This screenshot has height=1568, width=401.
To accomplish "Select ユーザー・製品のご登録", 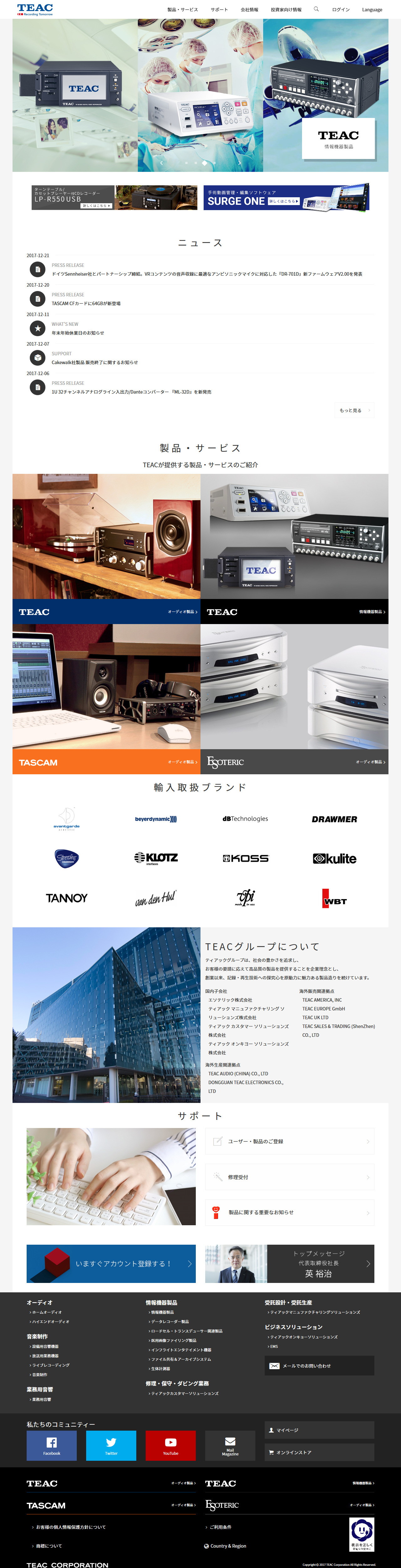I will click(289, 1141).
